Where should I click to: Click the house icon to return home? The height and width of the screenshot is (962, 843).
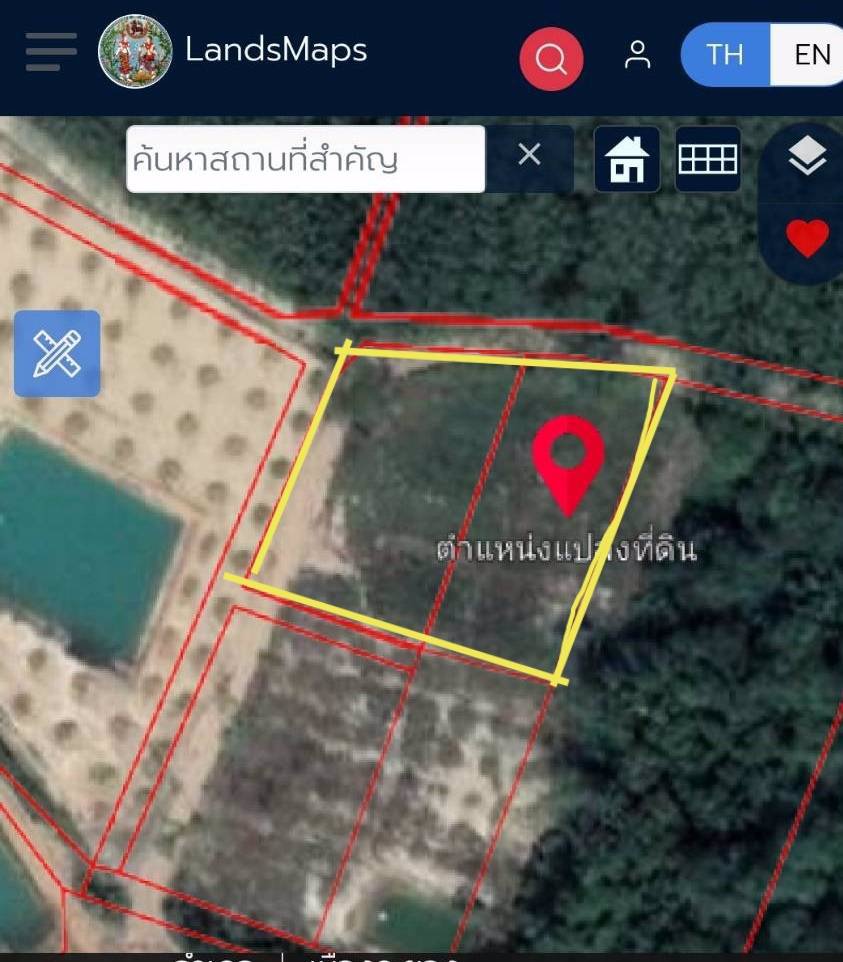[627, 159]
